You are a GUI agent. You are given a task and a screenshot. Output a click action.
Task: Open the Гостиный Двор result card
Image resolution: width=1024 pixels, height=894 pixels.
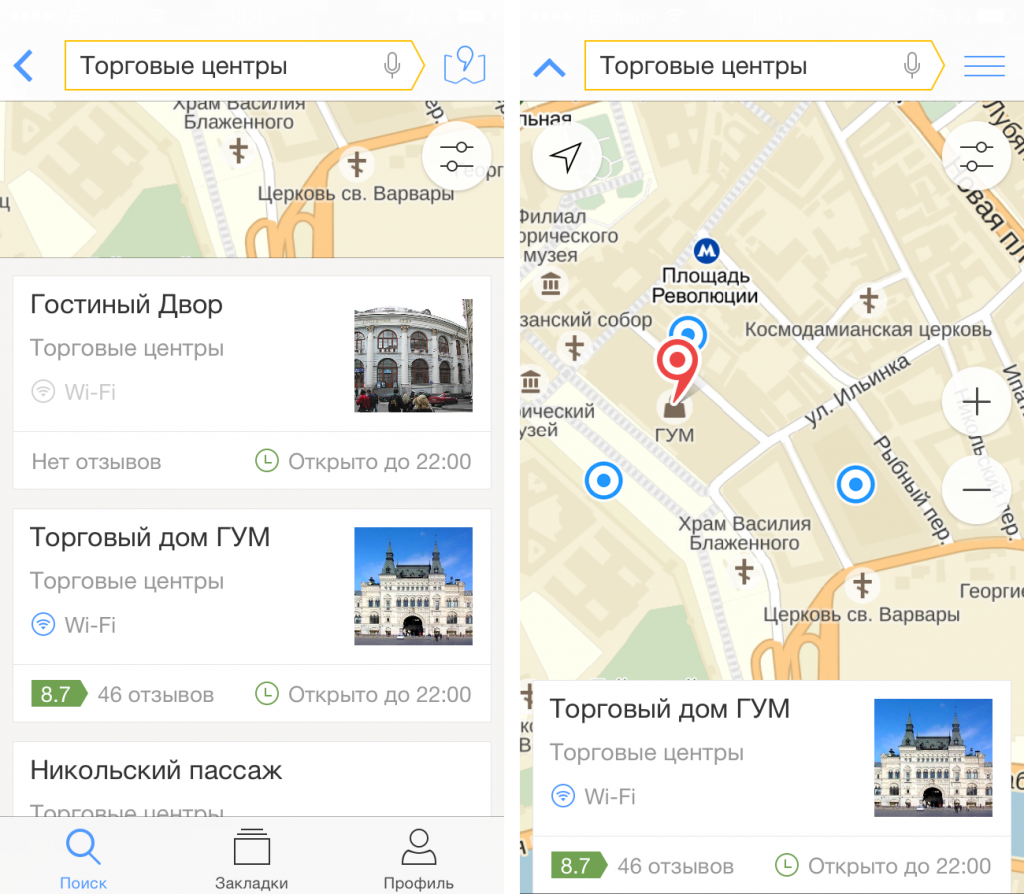pyautogui.click(x=251, y=381)
